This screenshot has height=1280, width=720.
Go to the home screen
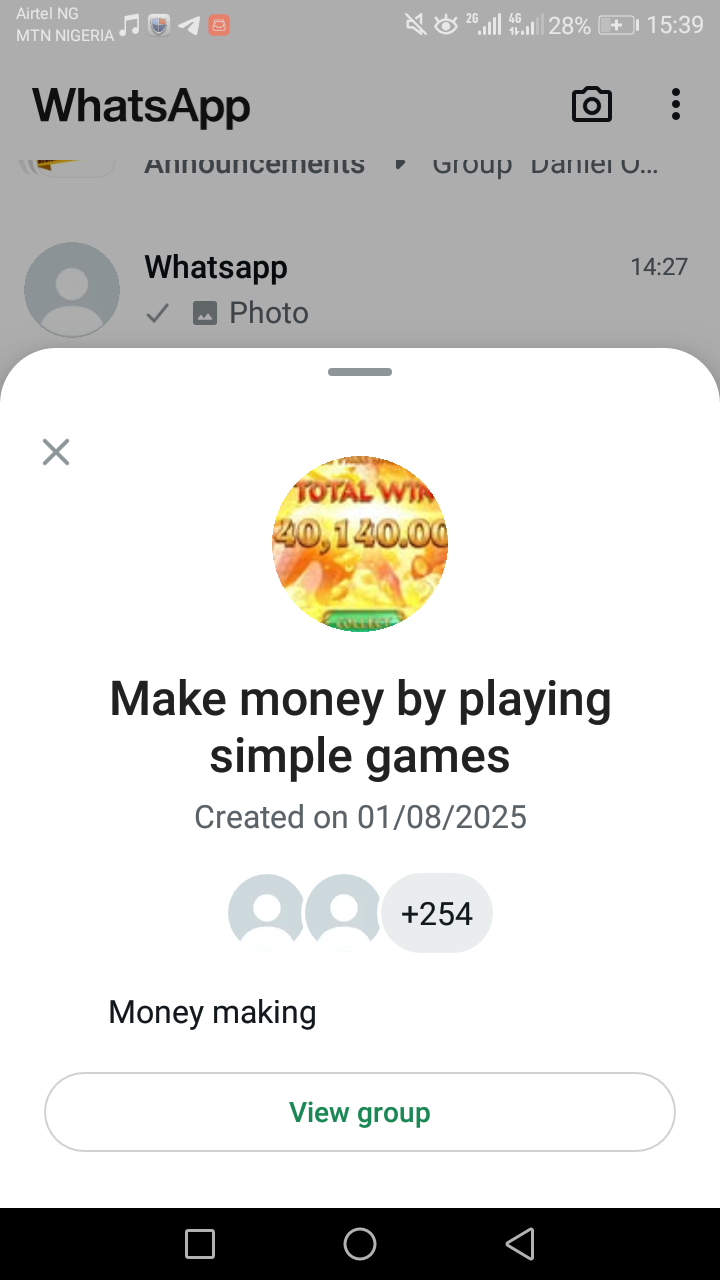[360, 1244]
